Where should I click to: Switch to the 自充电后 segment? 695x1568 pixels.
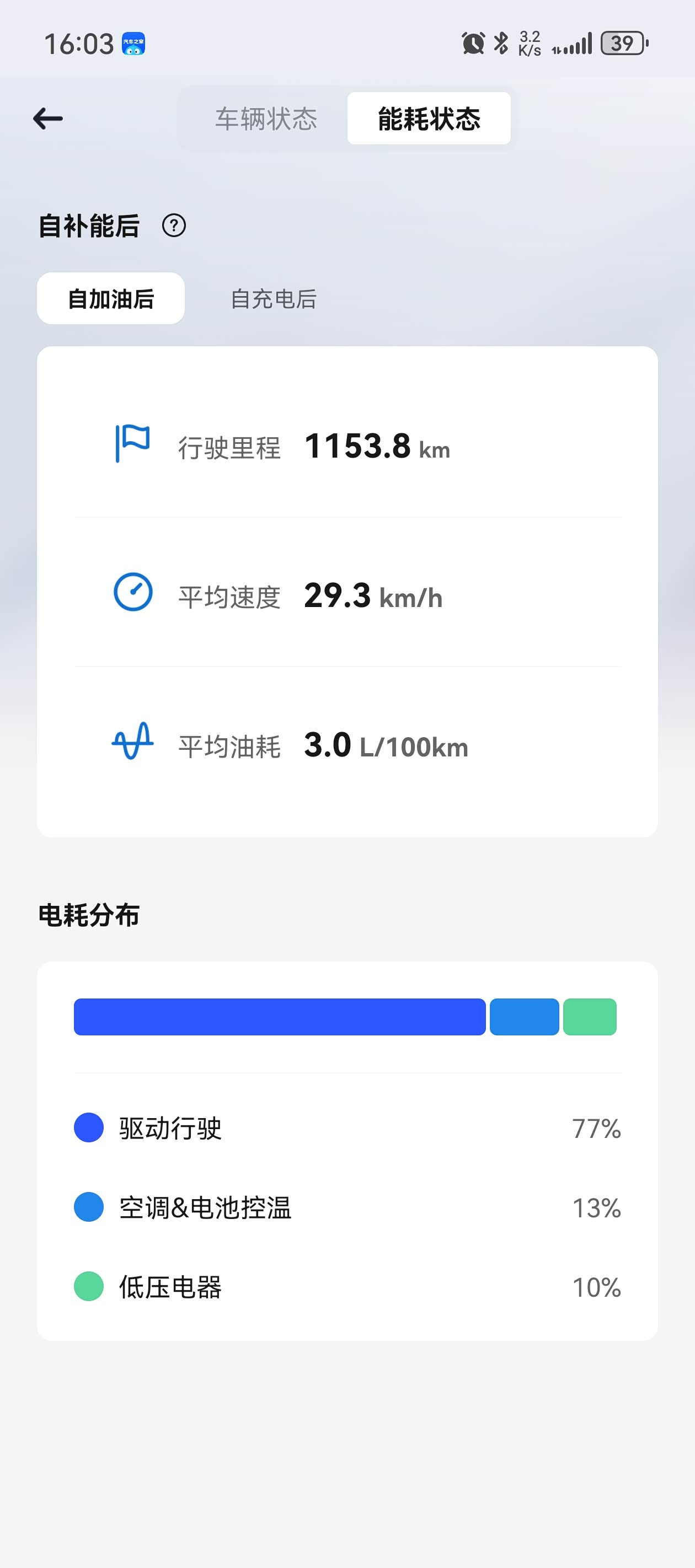pyautogui.click(x=274, y=298)
